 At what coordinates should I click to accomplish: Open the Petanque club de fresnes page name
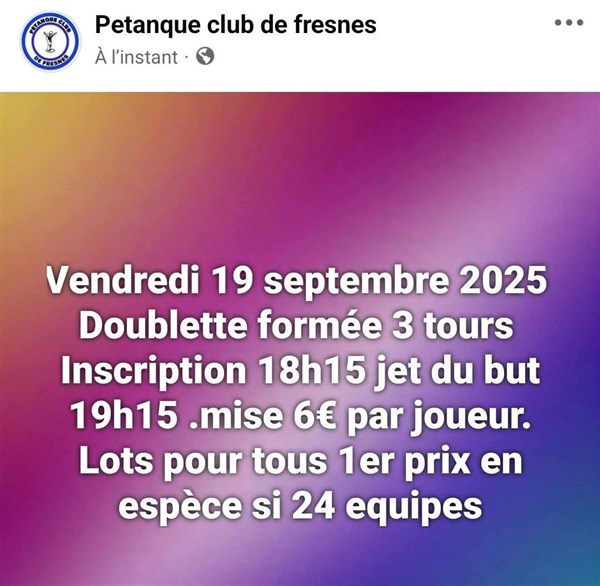point(236,24)
